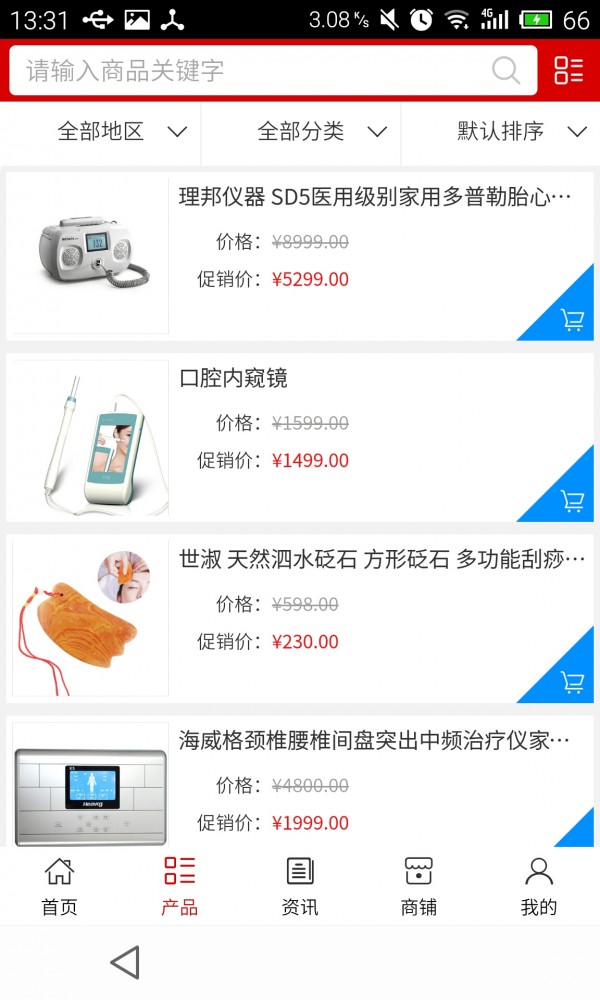Screen dimensions: 600x1000
Task: Add 口腔内窥镜 to cart
Action: [571, 501]
